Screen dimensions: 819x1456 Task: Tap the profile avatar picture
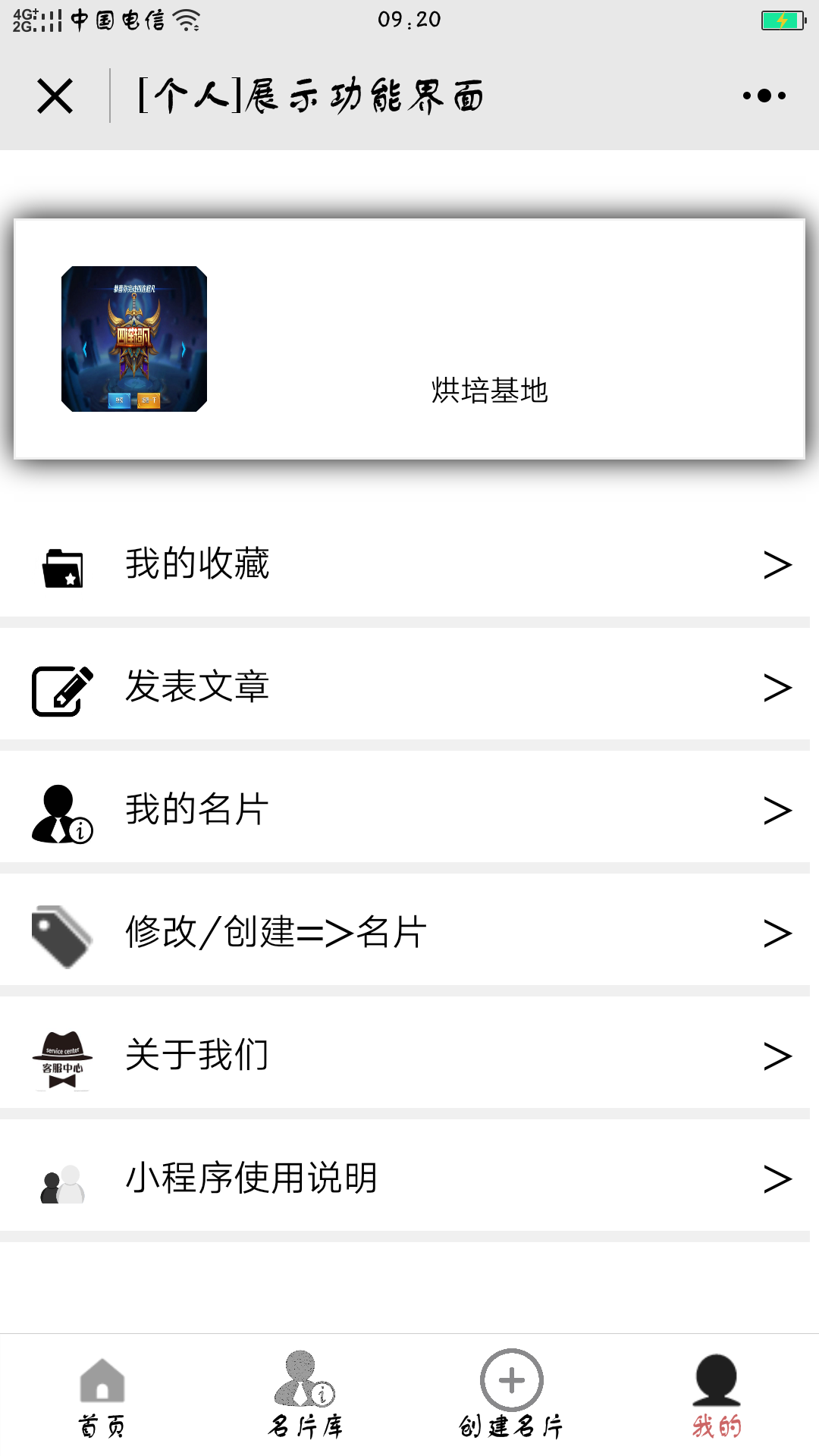(x=134, y=339)
